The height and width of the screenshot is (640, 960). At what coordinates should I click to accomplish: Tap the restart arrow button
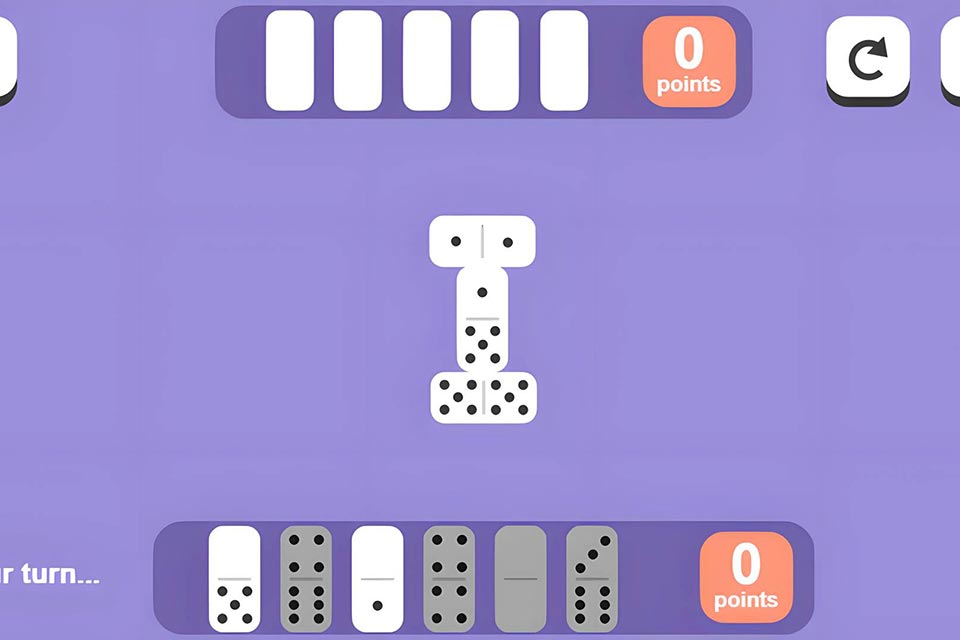click(867, 59)
